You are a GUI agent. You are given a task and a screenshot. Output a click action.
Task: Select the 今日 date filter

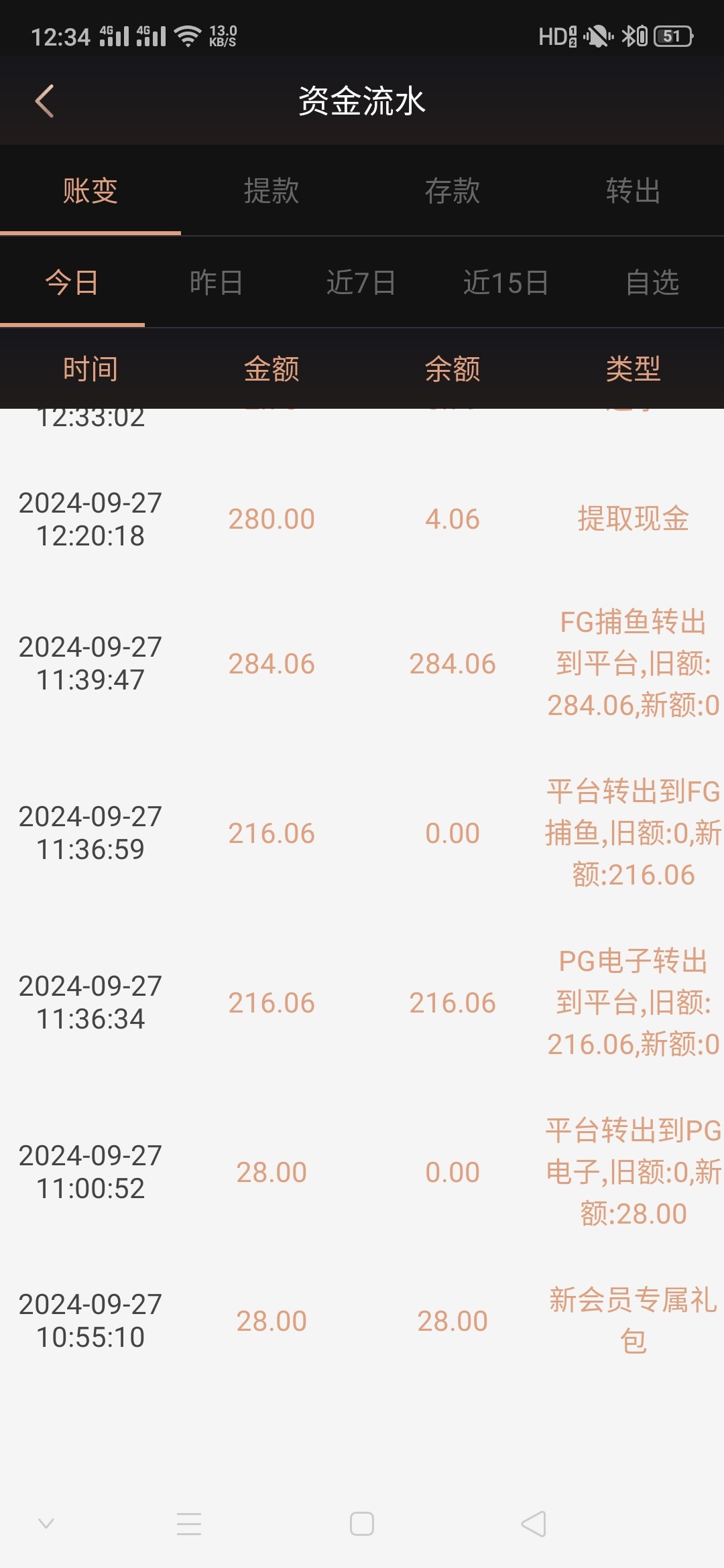72,282
